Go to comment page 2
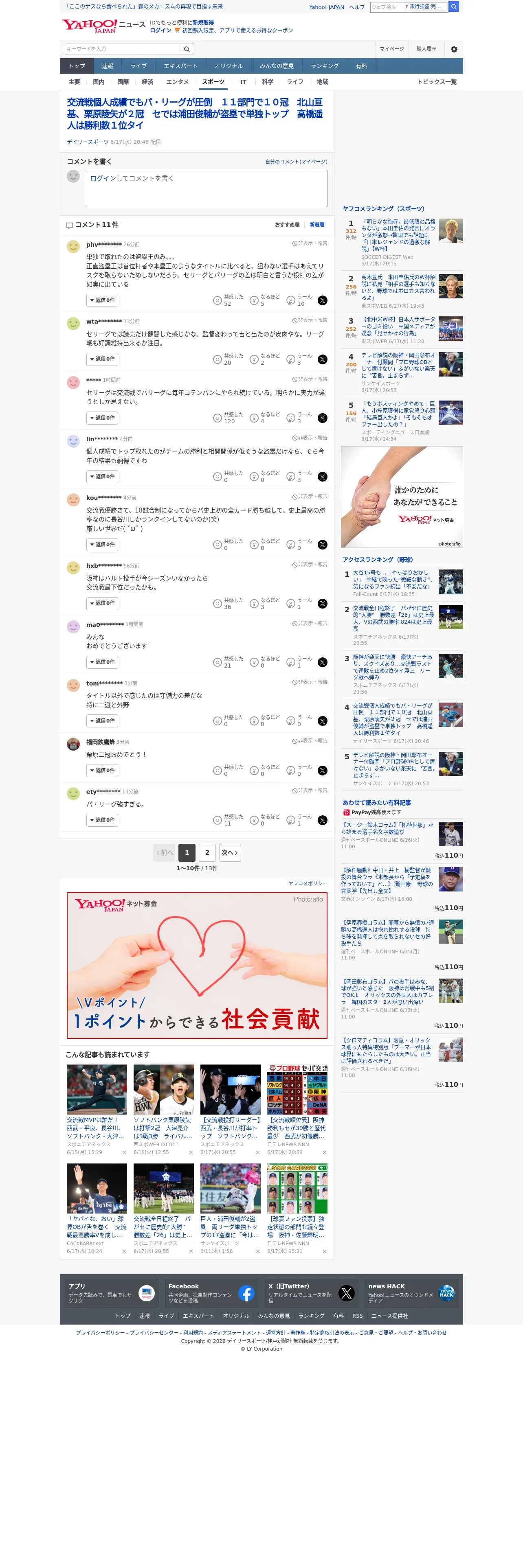 click(207, 853)
